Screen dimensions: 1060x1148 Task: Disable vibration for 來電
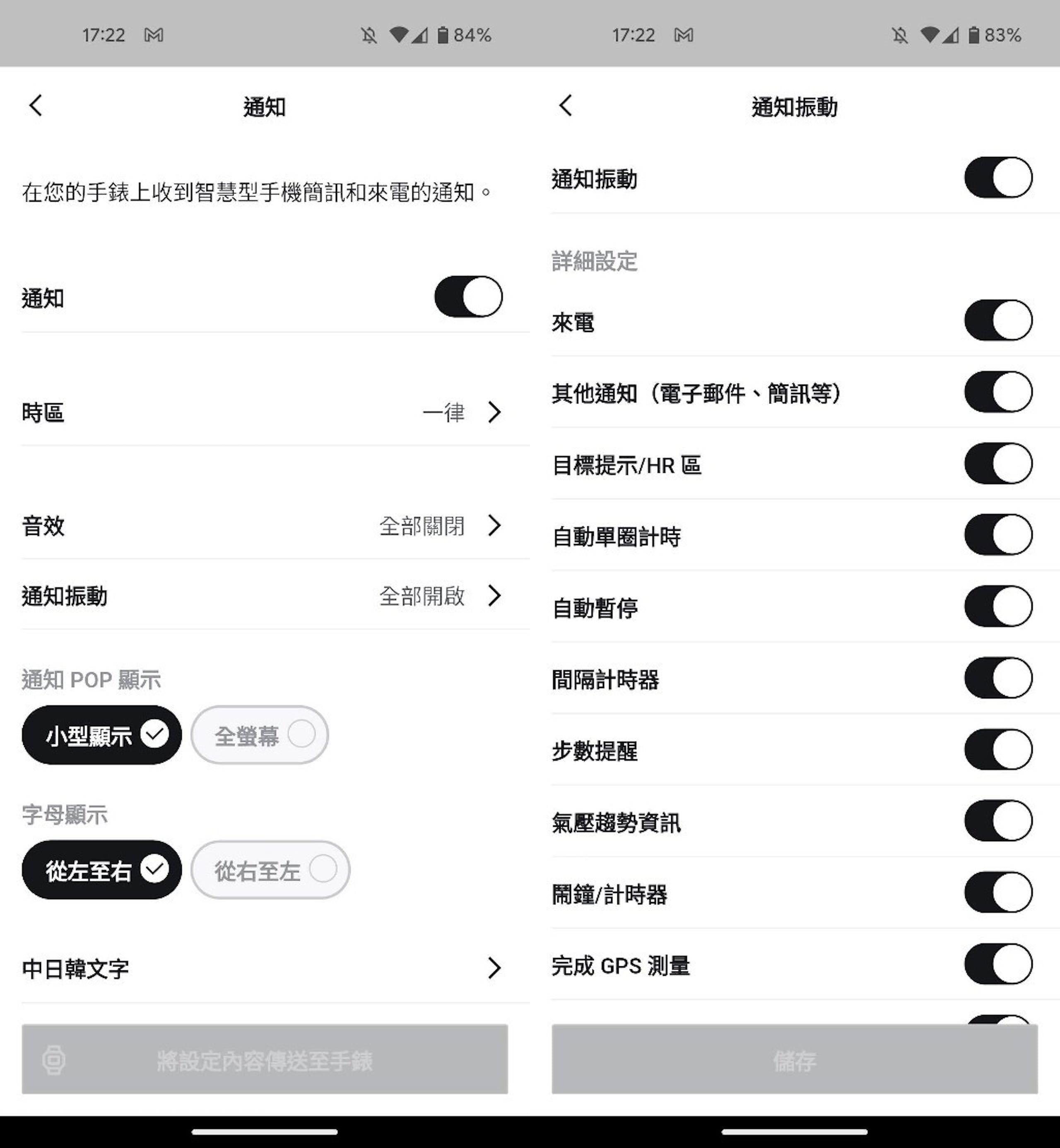(998, 320)
